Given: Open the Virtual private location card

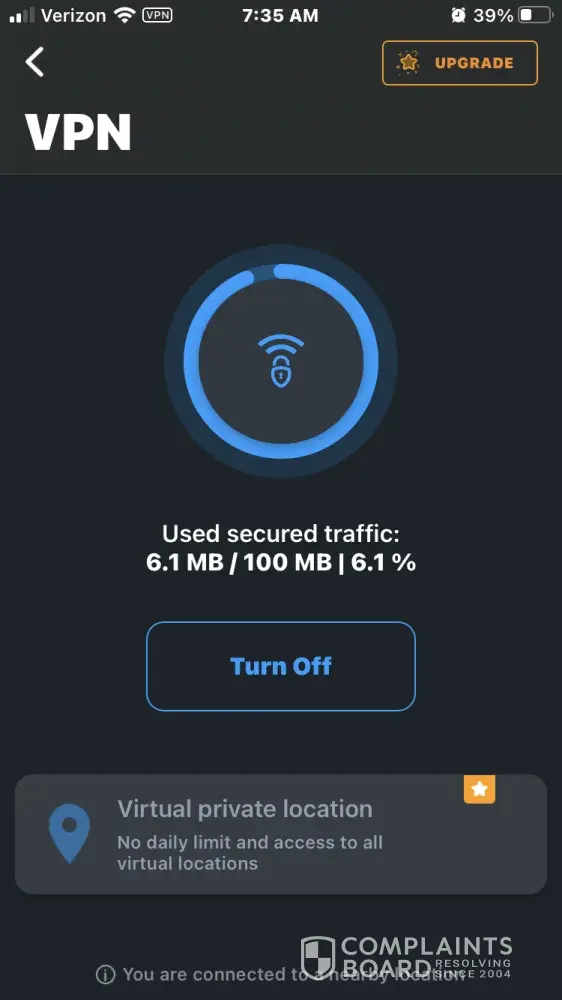Looking at the screenshot, I should coord(281,834).
